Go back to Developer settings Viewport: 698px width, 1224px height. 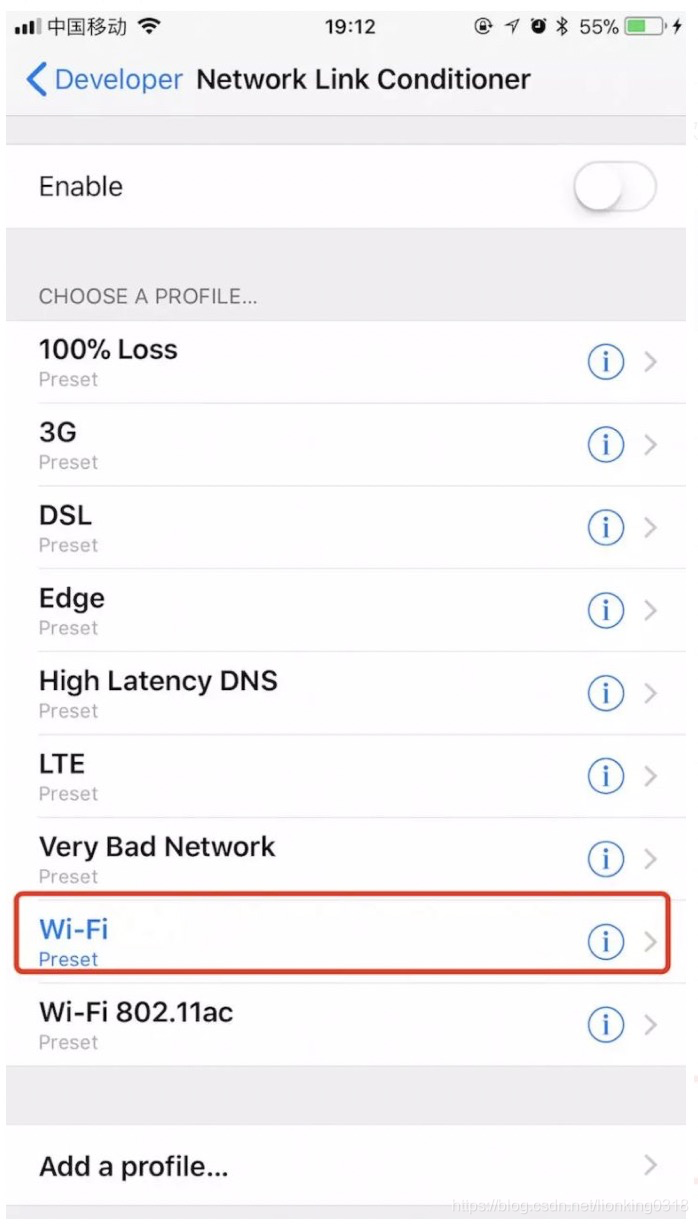[x=105, y=80]
